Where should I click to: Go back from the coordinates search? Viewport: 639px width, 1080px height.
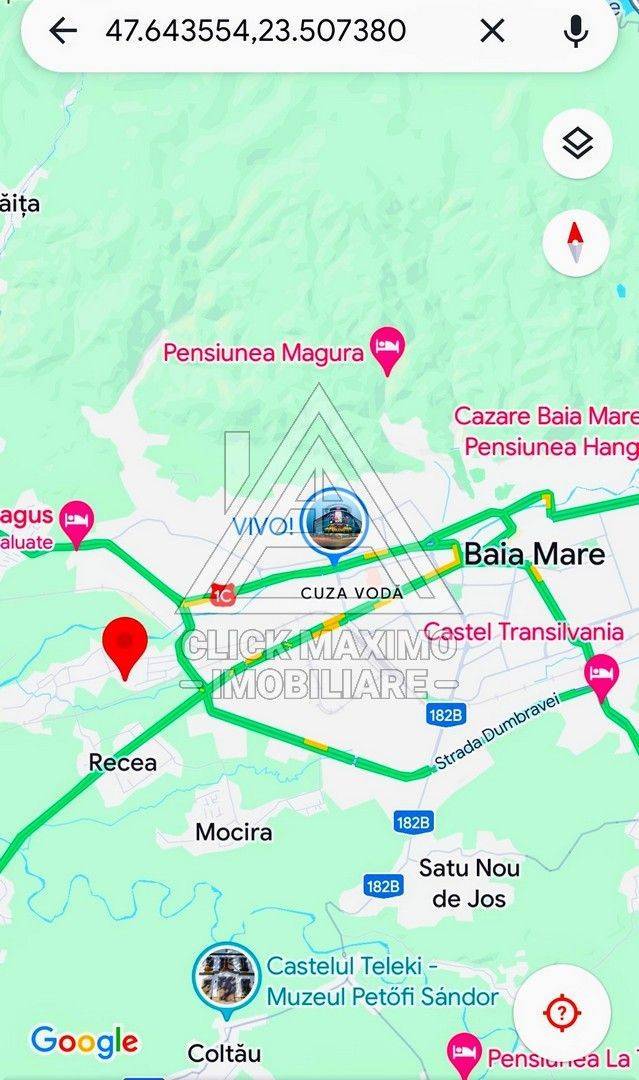point(62,31)
